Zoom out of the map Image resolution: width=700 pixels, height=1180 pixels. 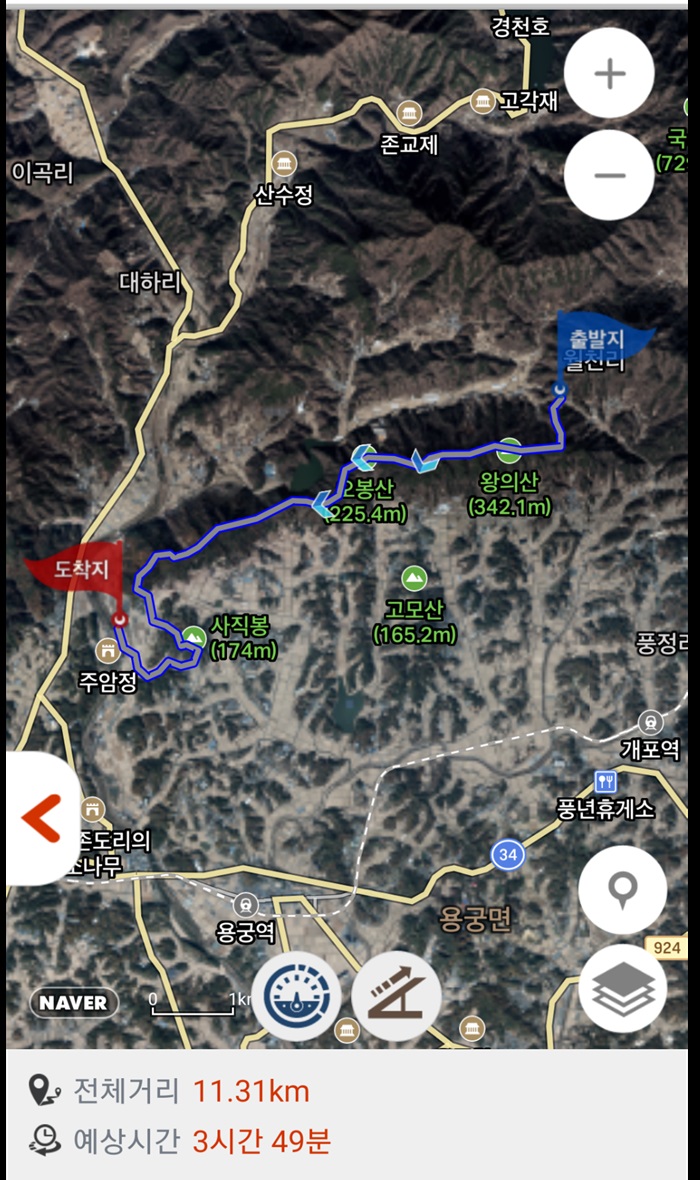point(609,175)
